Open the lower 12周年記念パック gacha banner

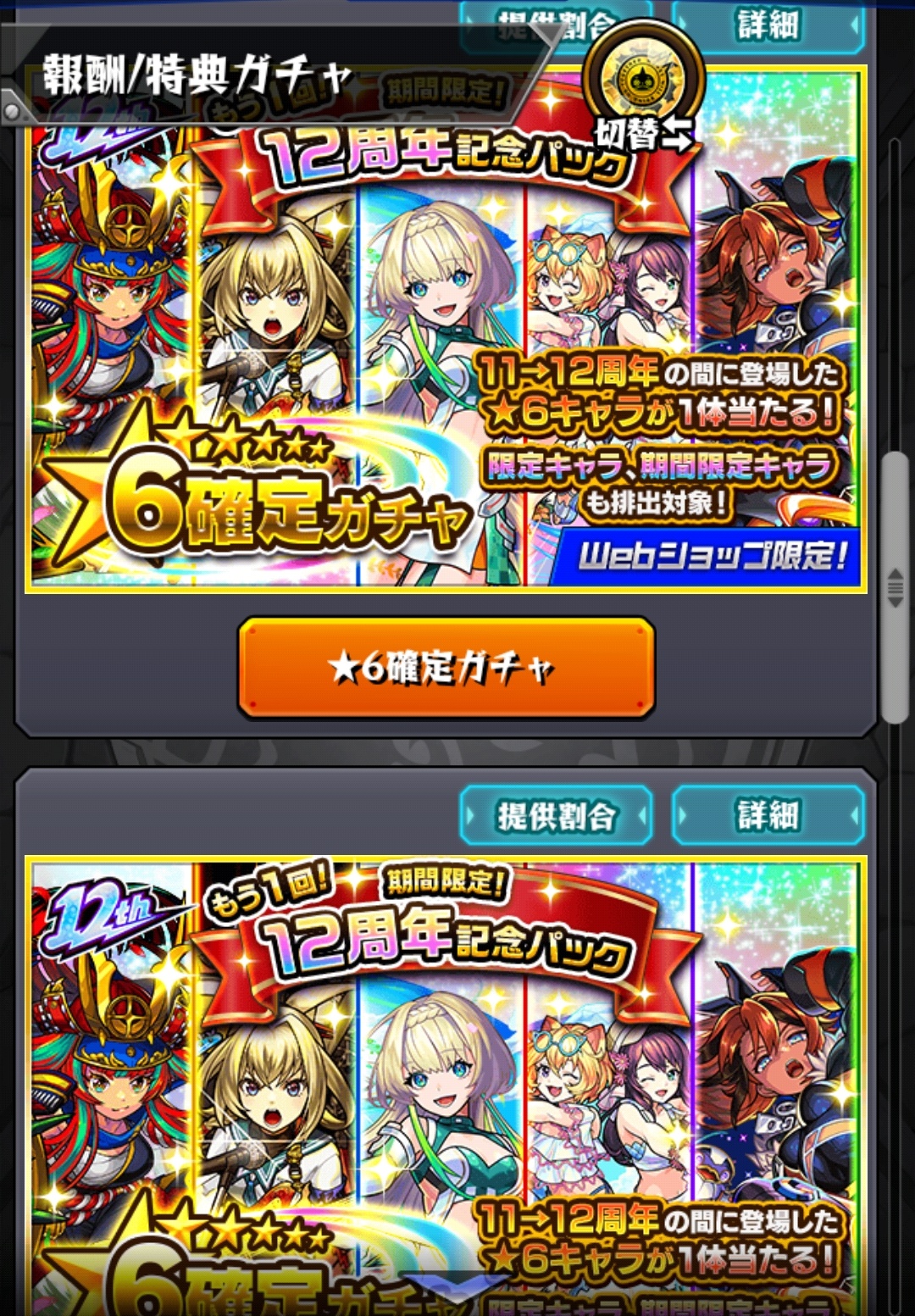pos(445,1085)
